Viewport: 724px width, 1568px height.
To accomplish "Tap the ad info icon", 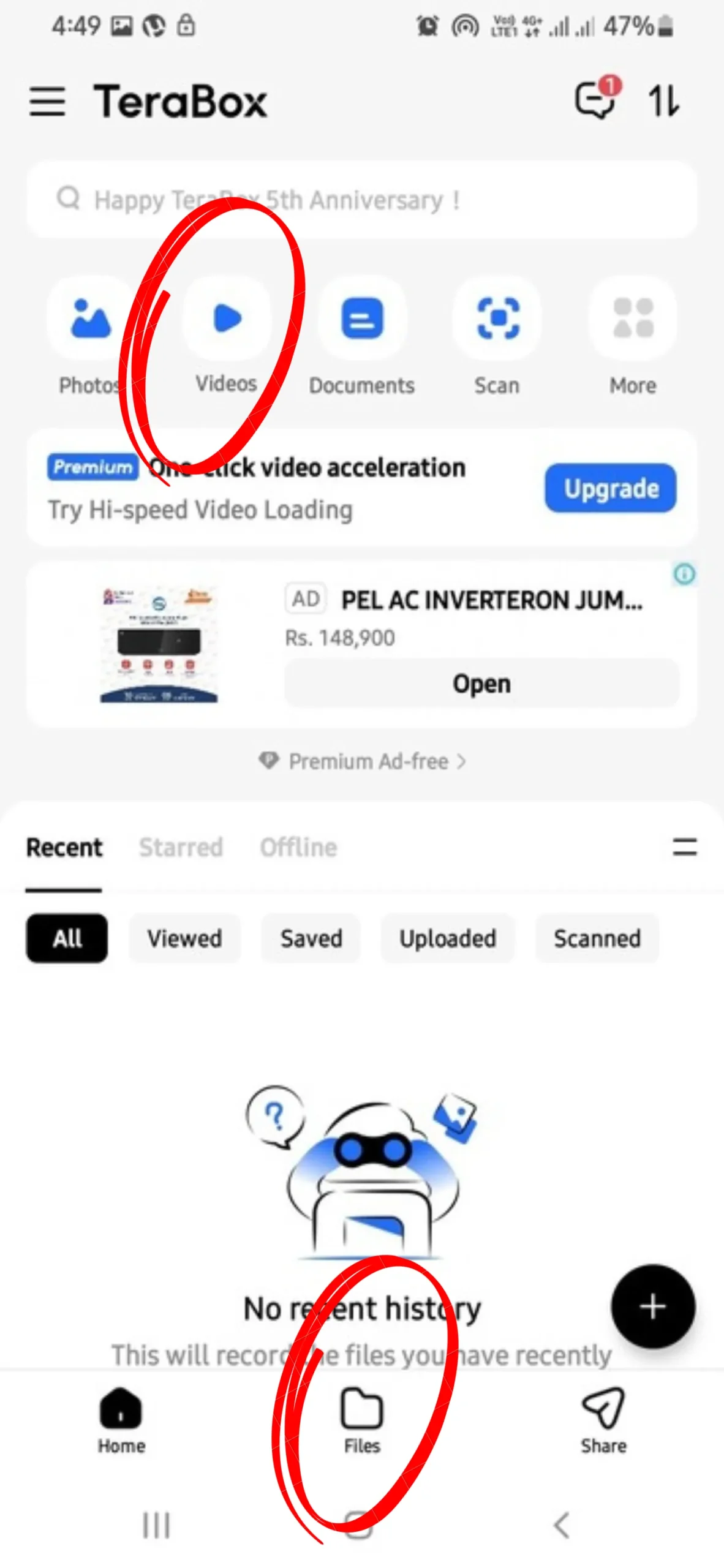I will [684, 574].
